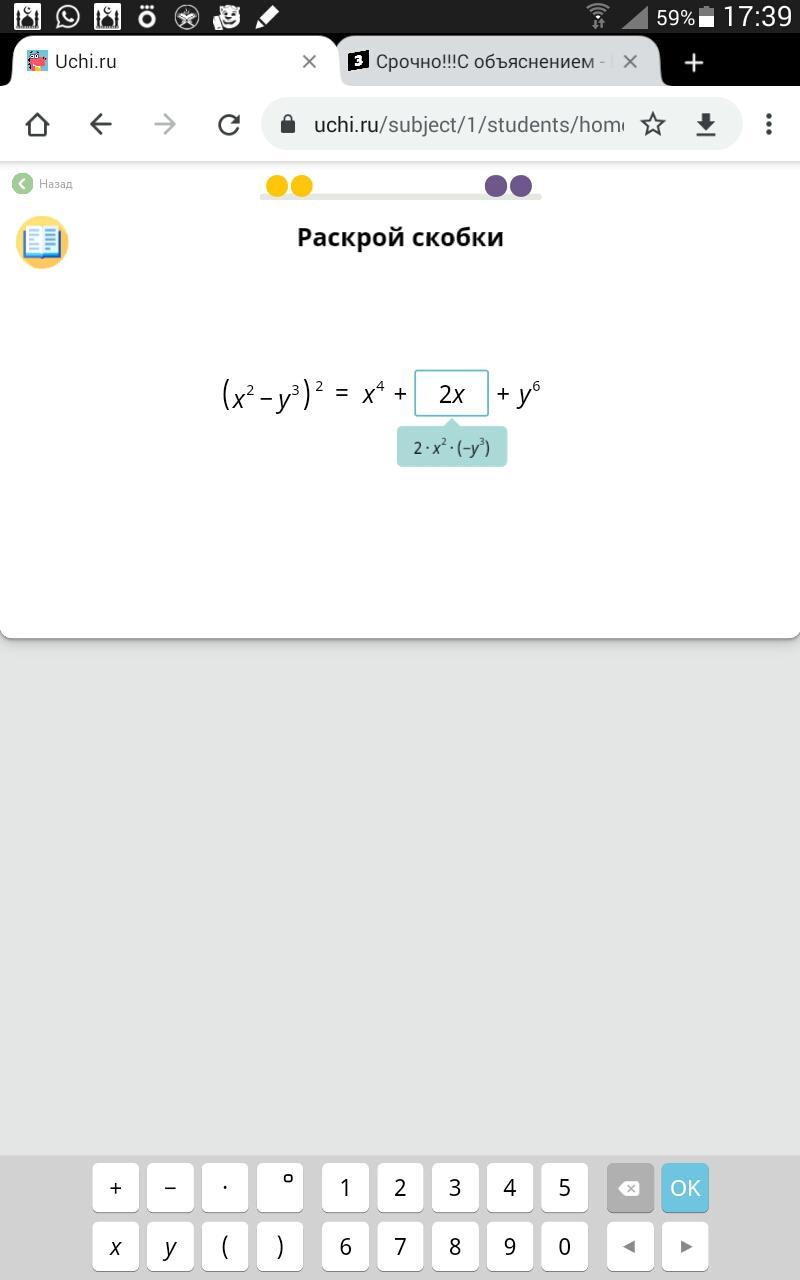Open the browser overflow menu
Image resolution: width=800 pixels, height=1280 pixels.
[768, 124]
